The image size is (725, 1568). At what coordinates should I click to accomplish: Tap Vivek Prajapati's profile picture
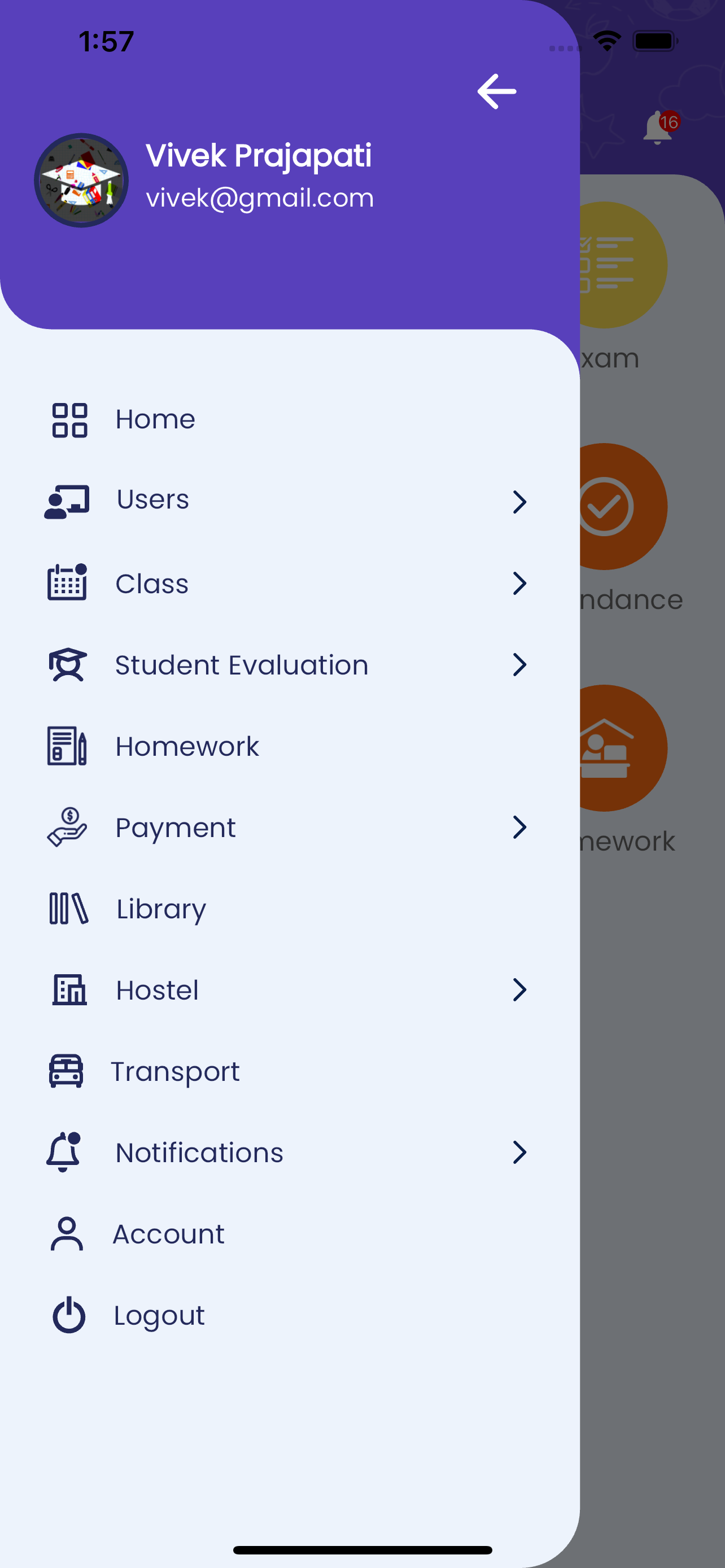click(81, 181)
